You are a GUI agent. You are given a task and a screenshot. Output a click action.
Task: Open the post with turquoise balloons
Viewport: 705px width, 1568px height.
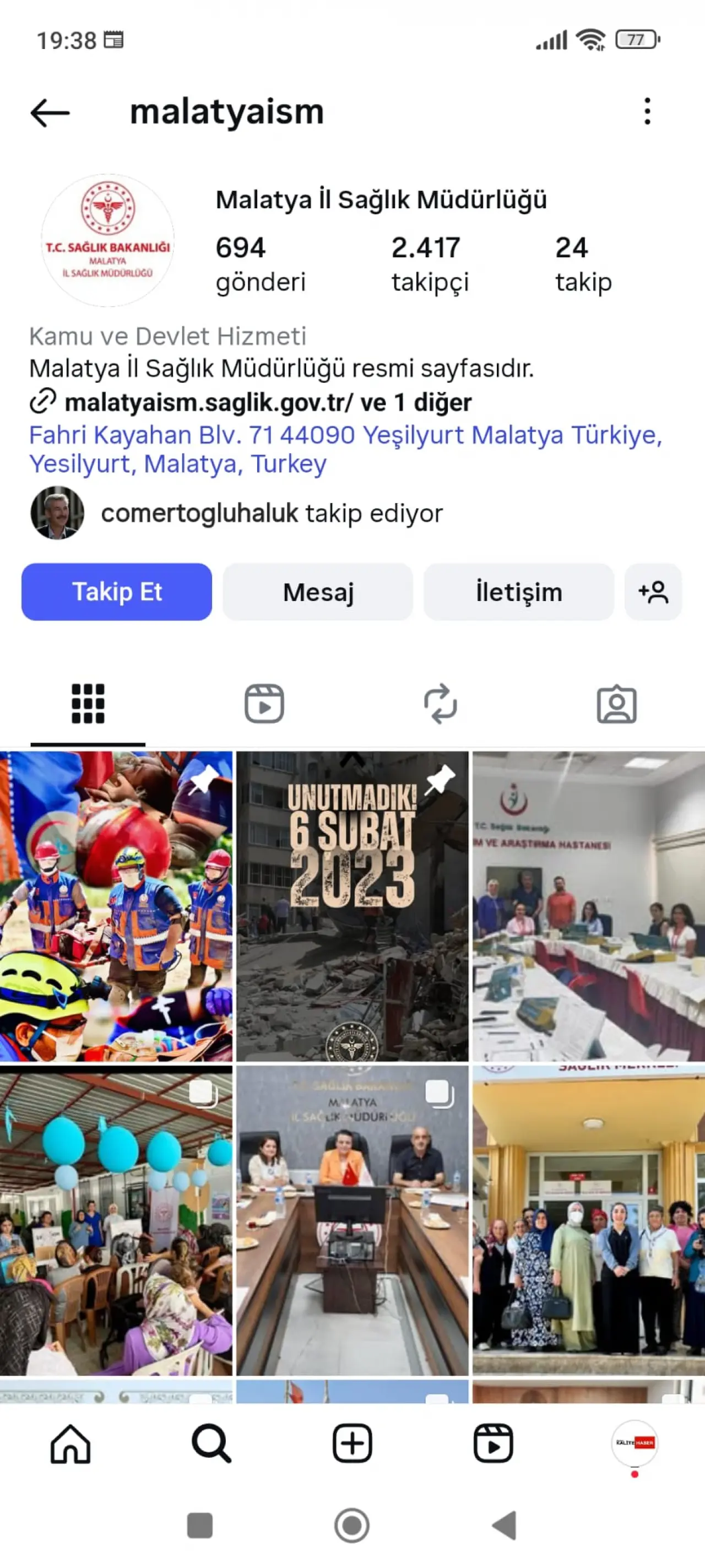[116, 1220]
